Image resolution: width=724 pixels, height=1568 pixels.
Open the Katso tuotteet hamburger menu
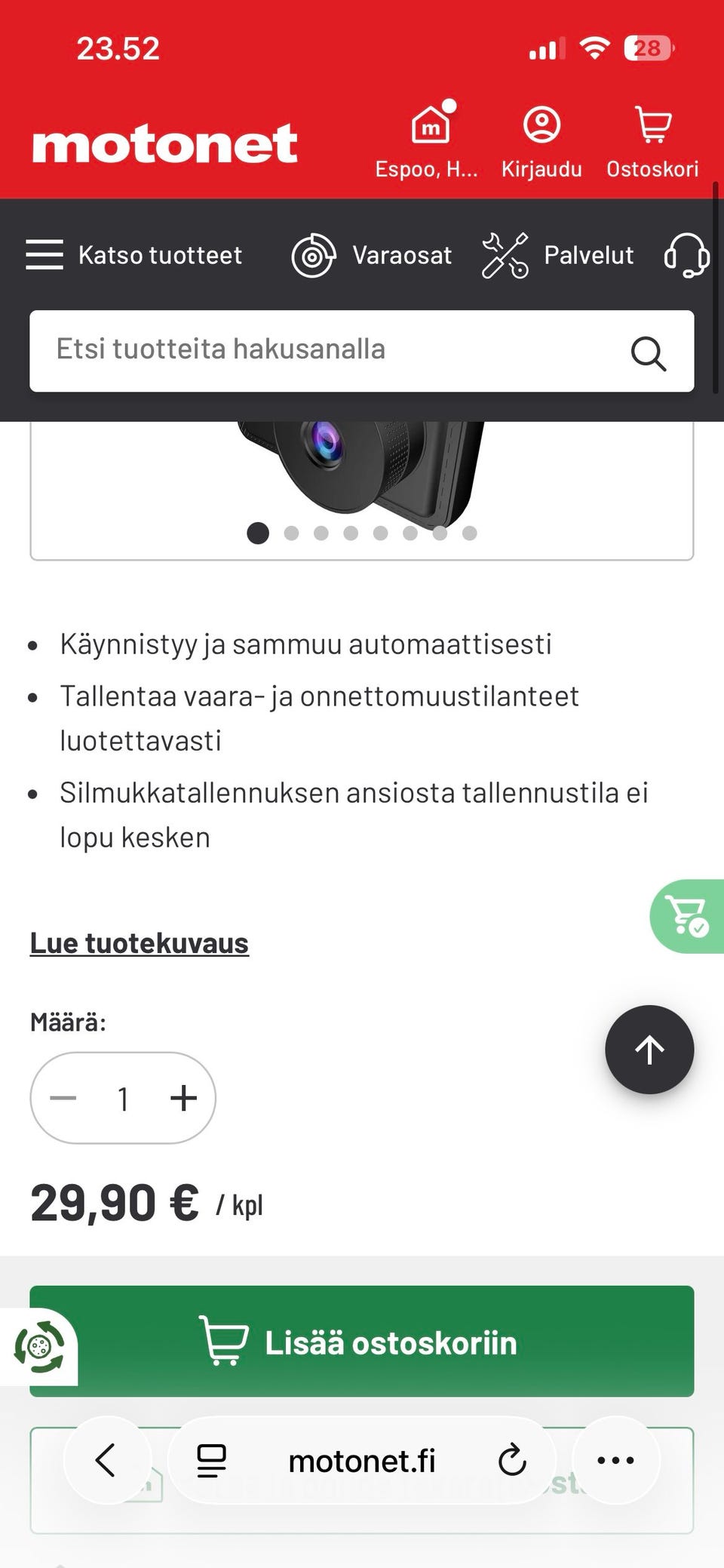click(x=44, y=255)
